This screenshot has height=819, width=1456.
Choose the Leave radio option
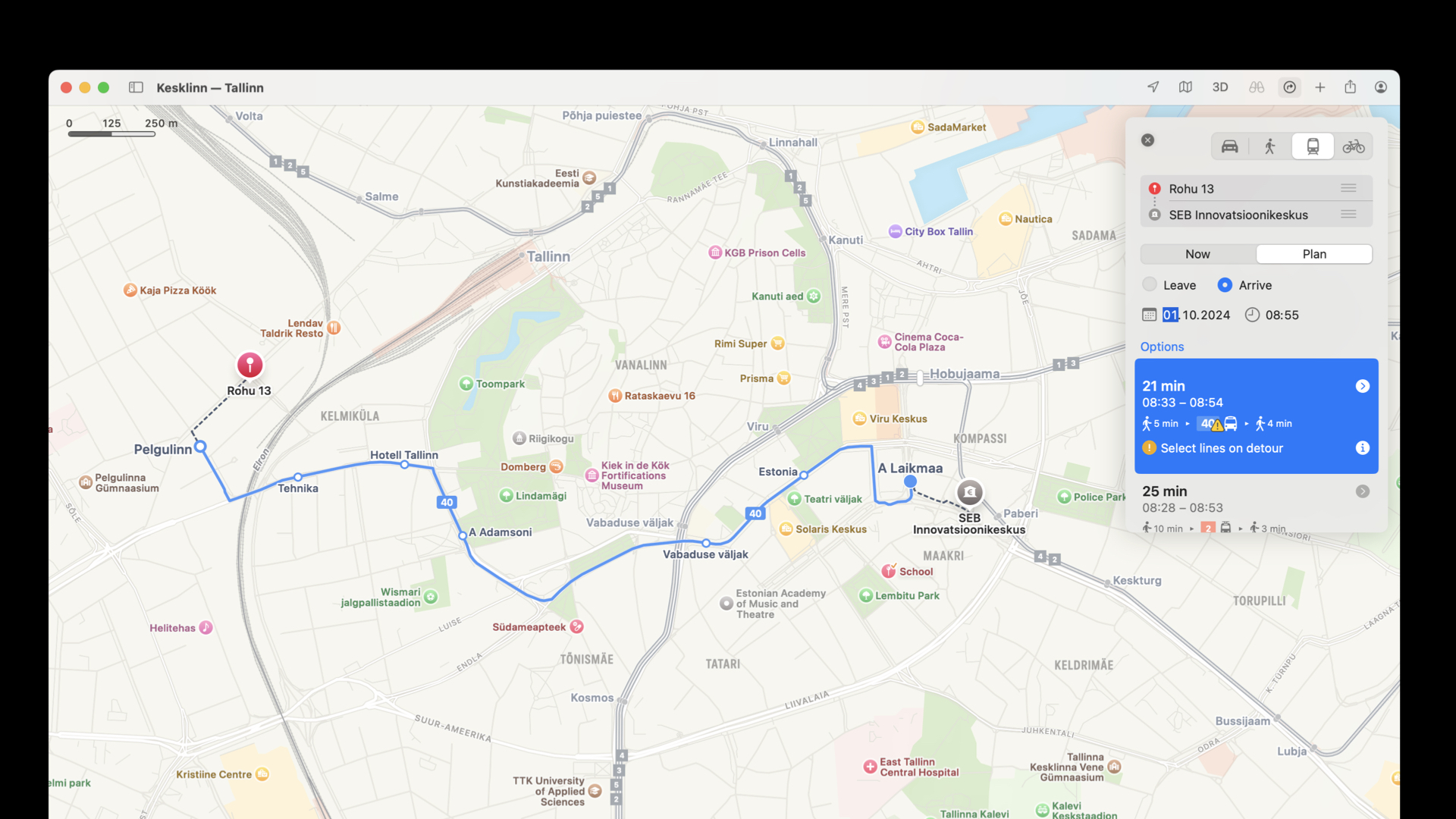point(1150,285)
